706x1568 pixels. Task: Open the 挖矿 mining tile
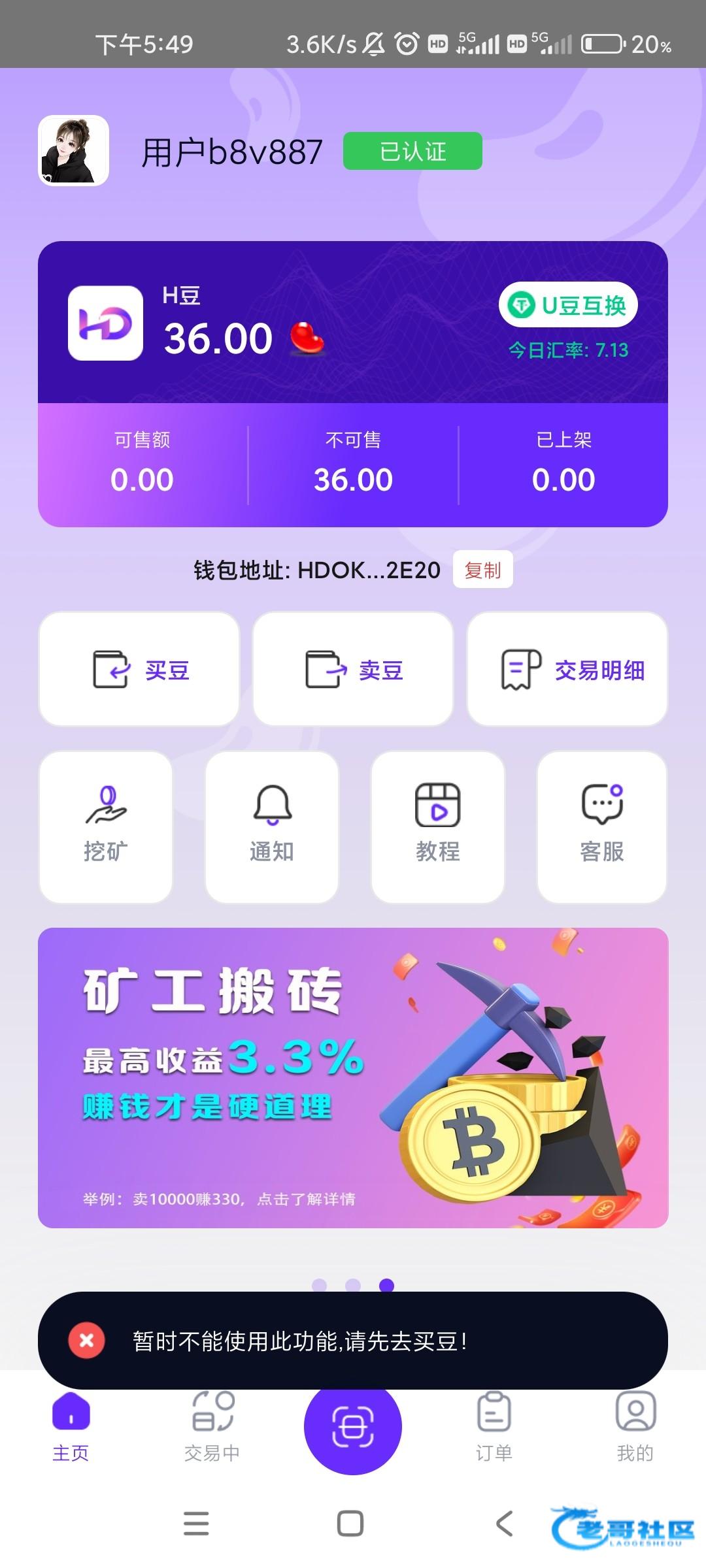[106, 827]
